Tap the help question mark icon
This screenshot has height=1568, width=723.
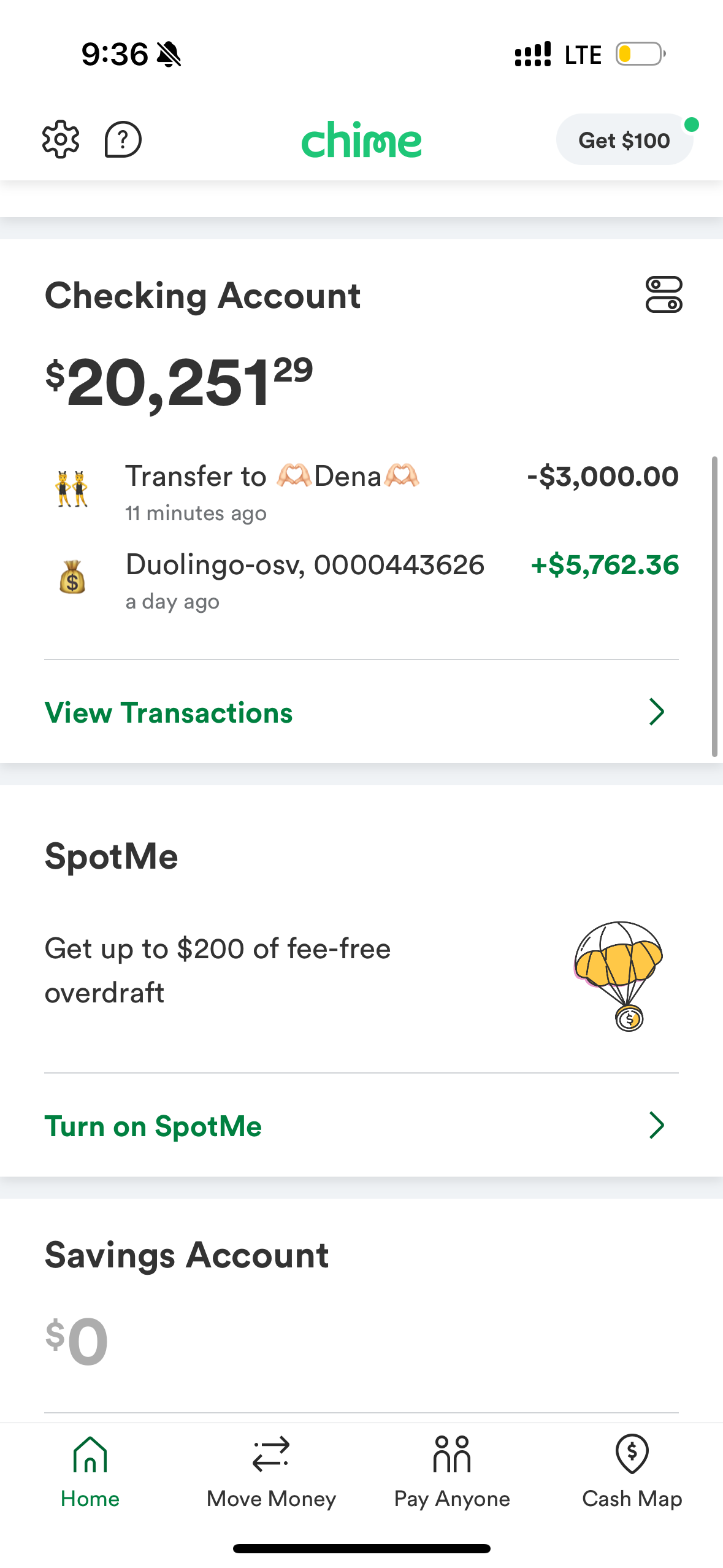click(x=123, y=140)
